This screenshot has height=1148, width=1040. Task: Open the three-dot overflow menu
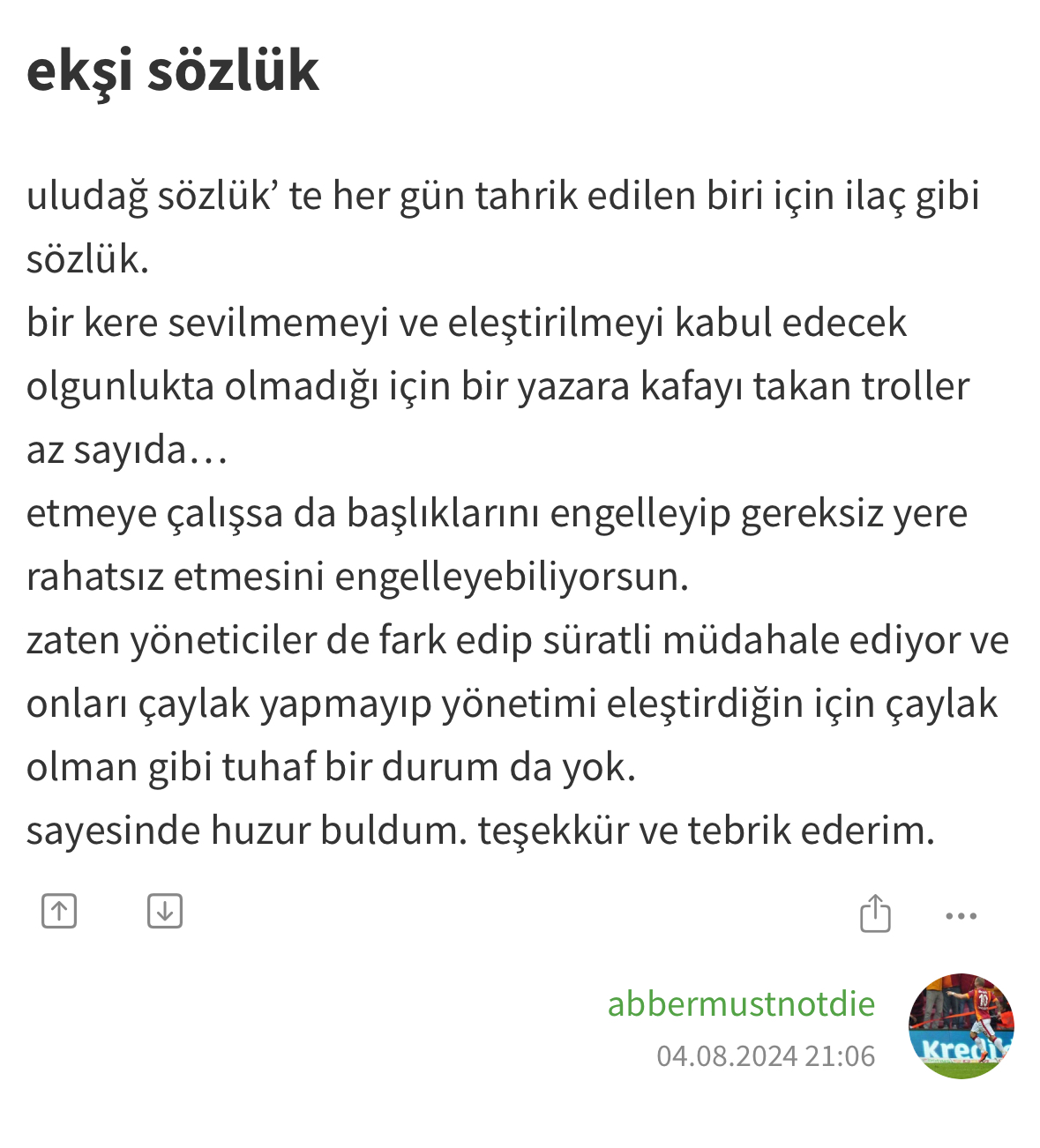click(961, 916)
